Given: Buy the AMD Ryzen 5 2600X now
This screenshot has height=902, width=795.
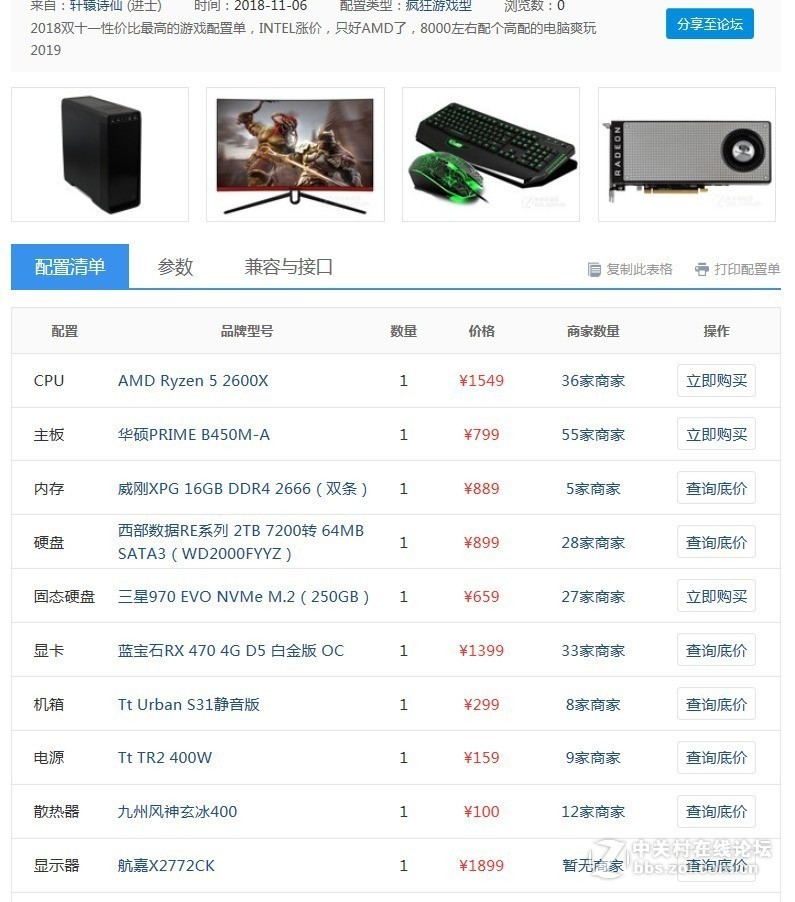Looking at the screenshot, I should (x=716, y=381).
